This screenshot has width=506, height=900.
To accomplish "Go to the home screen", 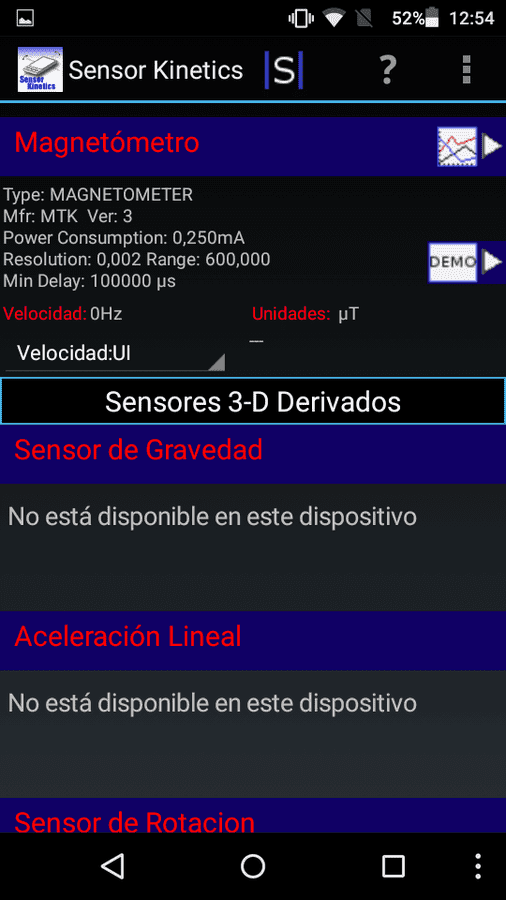I will click(x=252, y=866).
